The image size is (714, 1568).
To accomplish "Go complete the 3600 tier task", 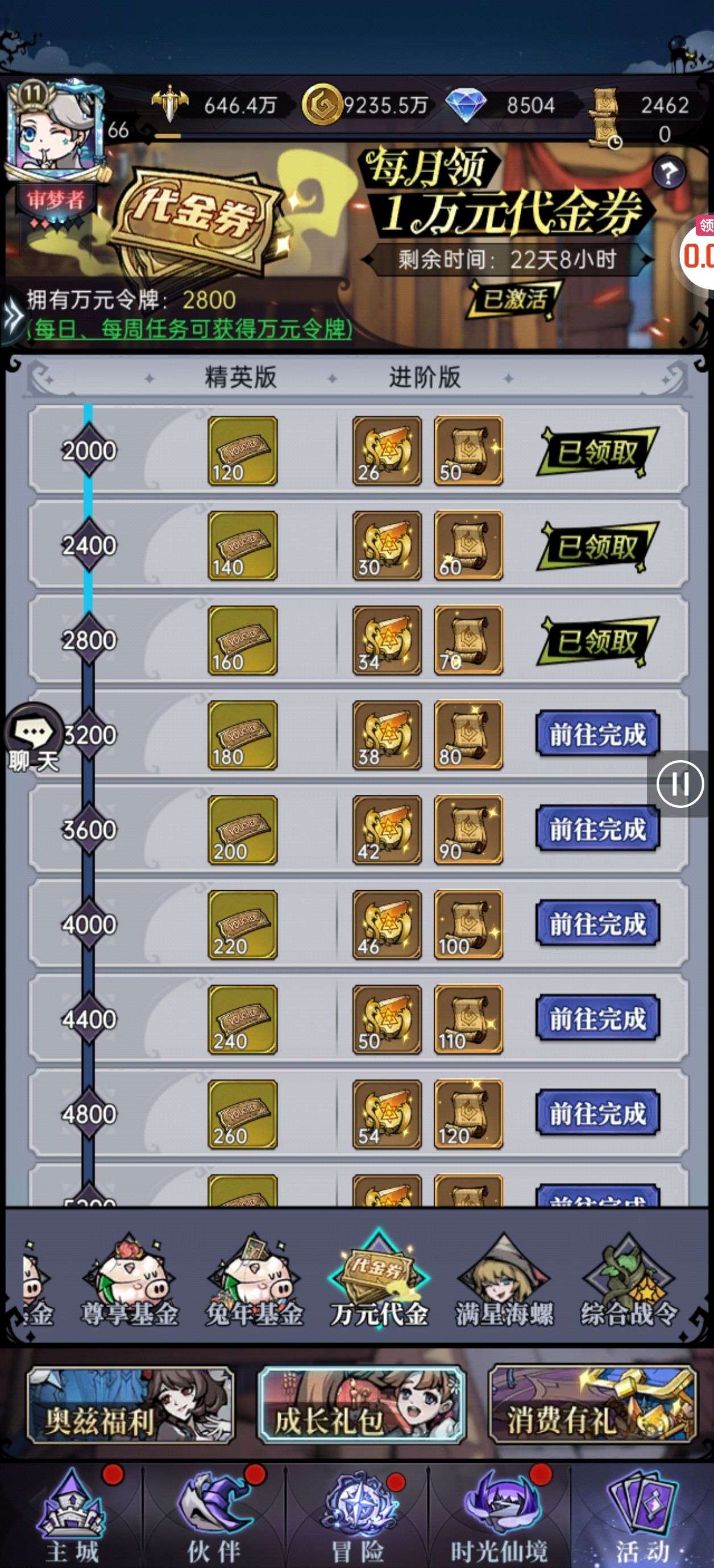I will 597,829.
